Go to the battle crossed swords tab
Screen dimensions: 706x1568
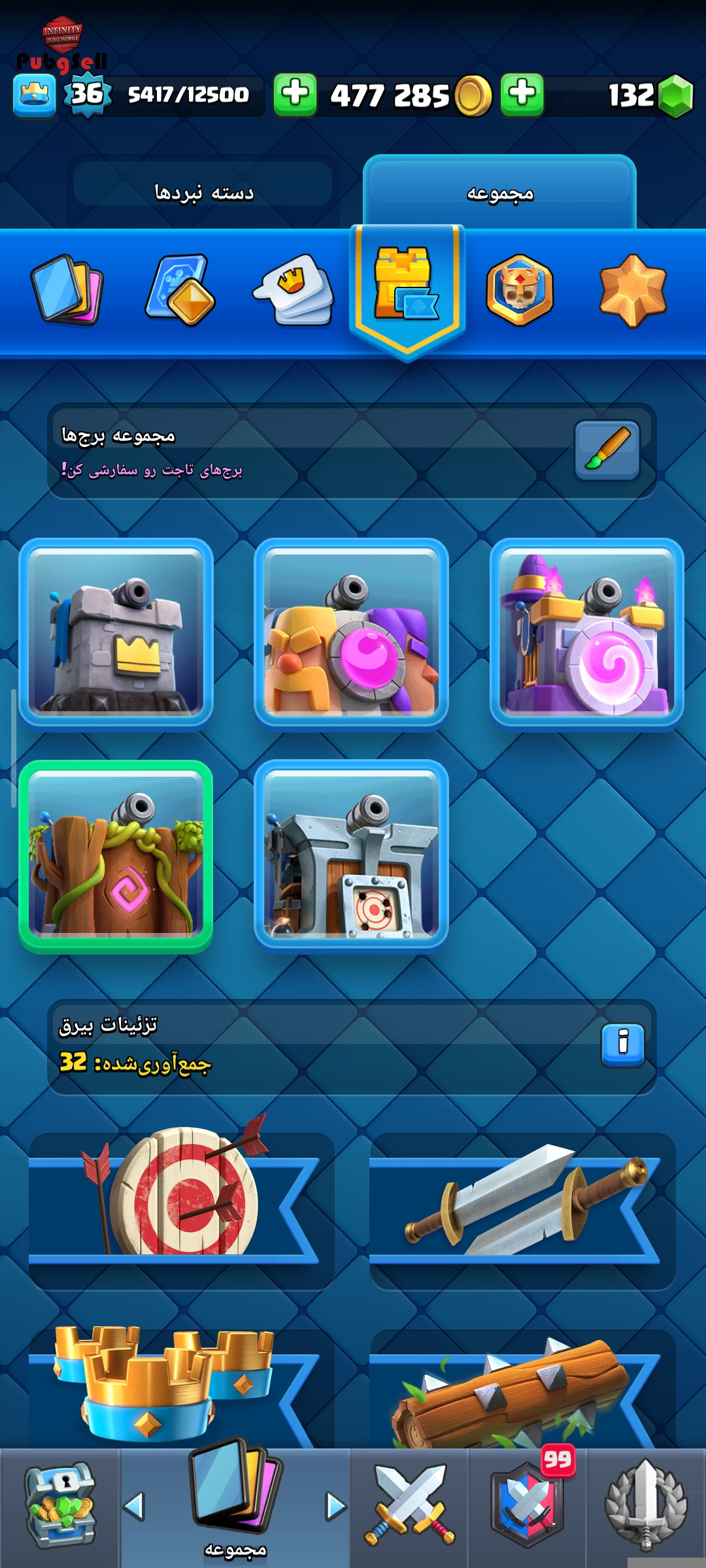pyautogui.click(x=409, y=1506)
